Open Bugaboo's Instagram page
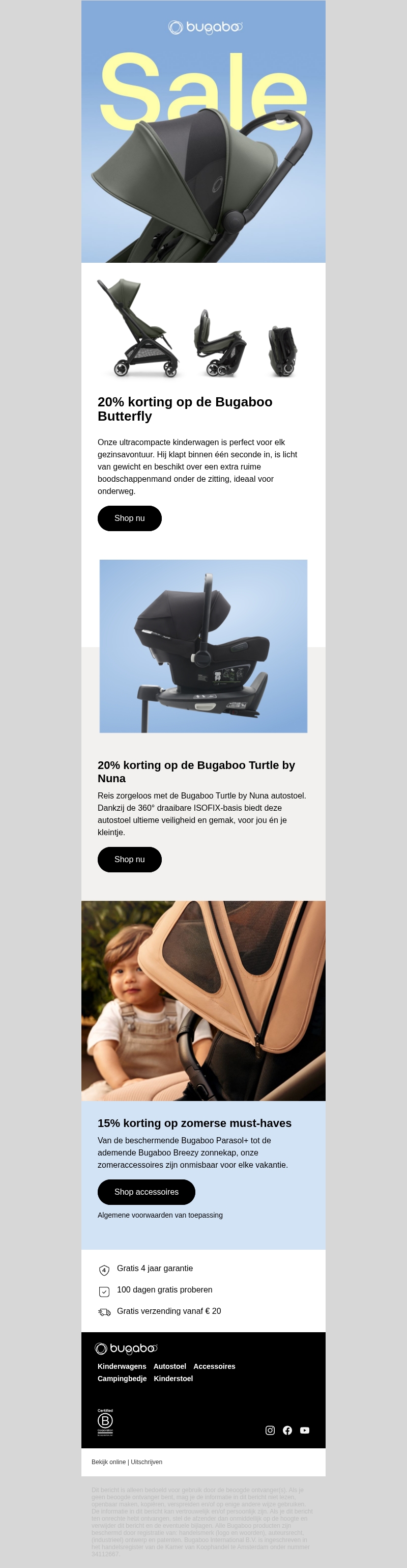 pos(270,1430)
